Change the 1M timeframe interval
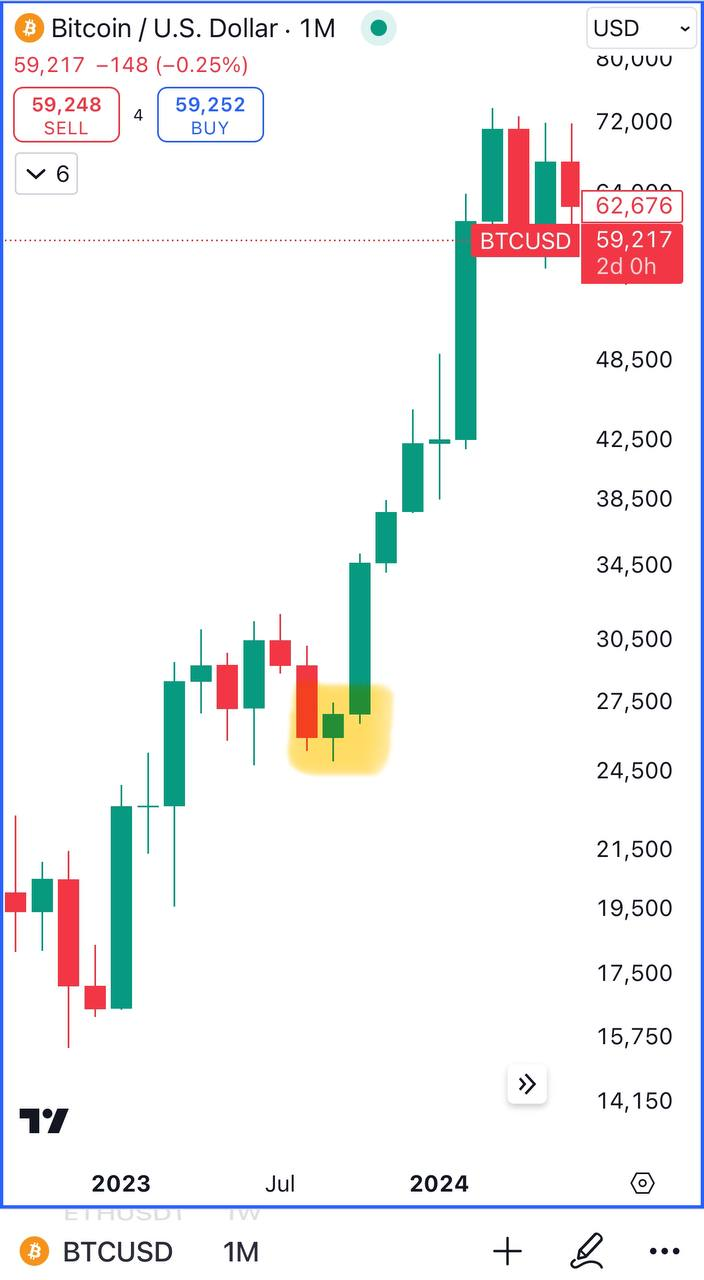This screenshot has width=704, height=1280. (240, 1251)
